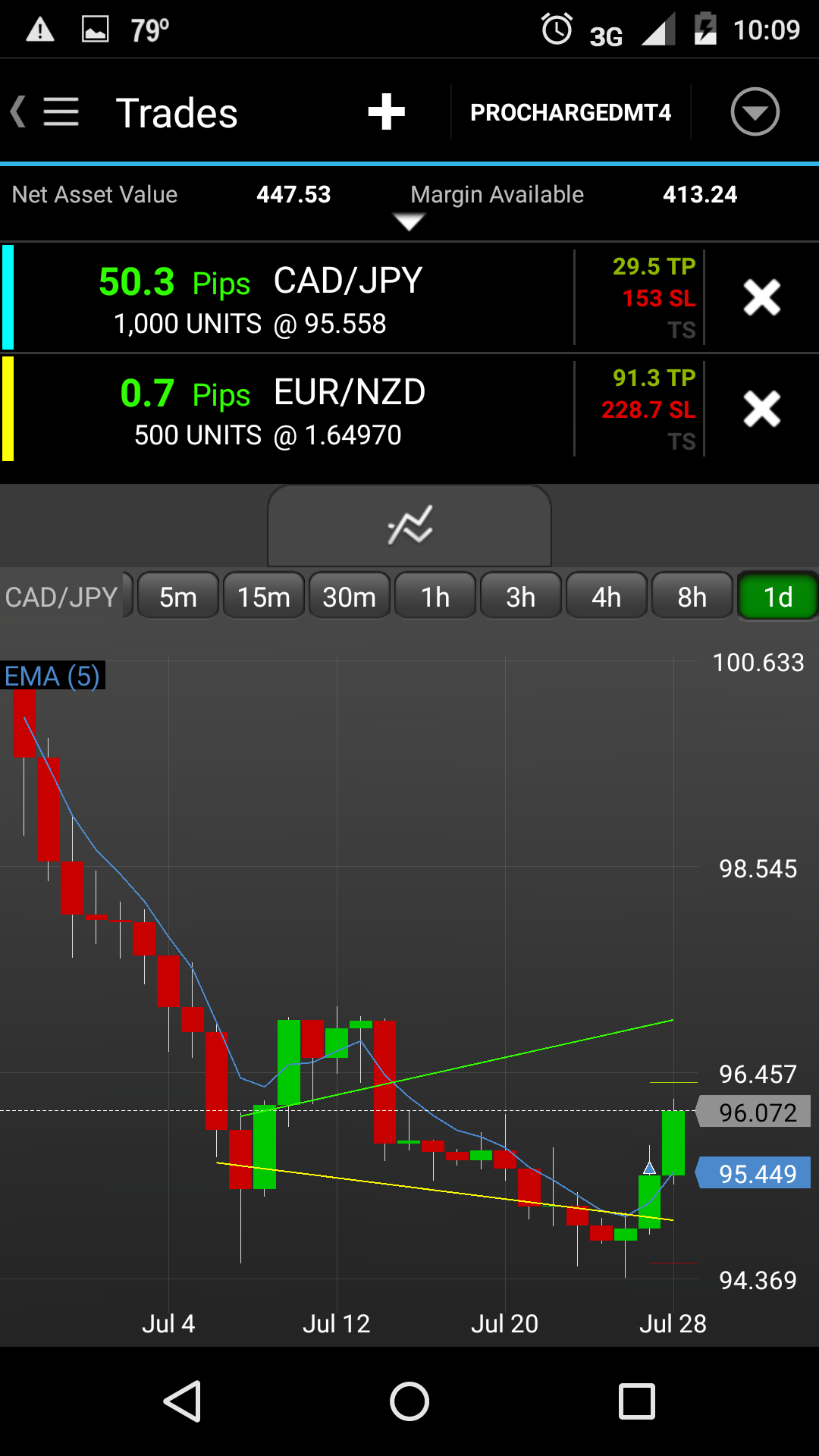Select the PROCHARGEDMT4 account label
This screenshot has width=819, height=1456.
coord(570,113)
